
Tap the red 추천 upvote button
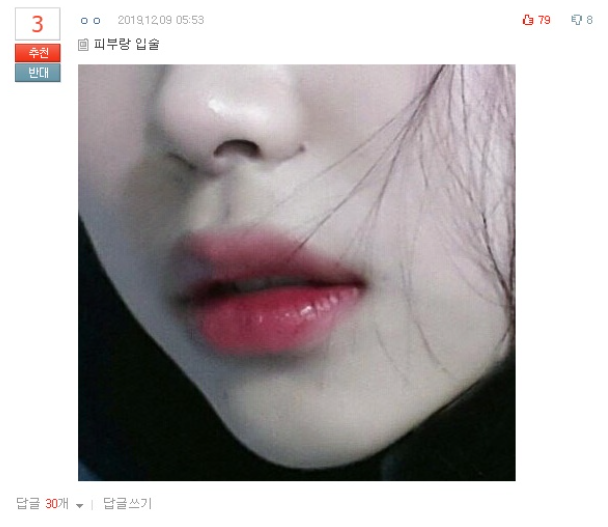(x=38, y=53)
